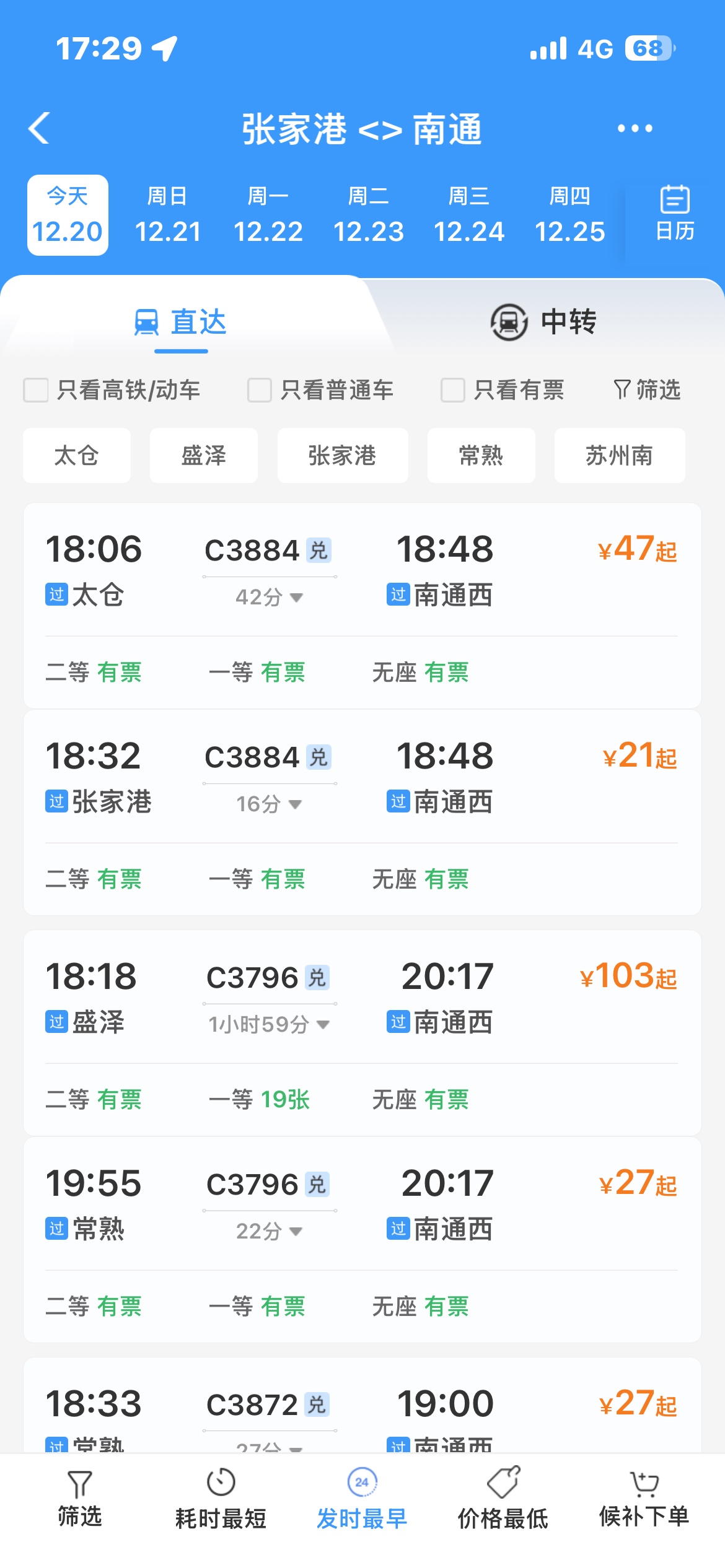
Task: Filter by 苏州南 station chip
Action: 619,456
